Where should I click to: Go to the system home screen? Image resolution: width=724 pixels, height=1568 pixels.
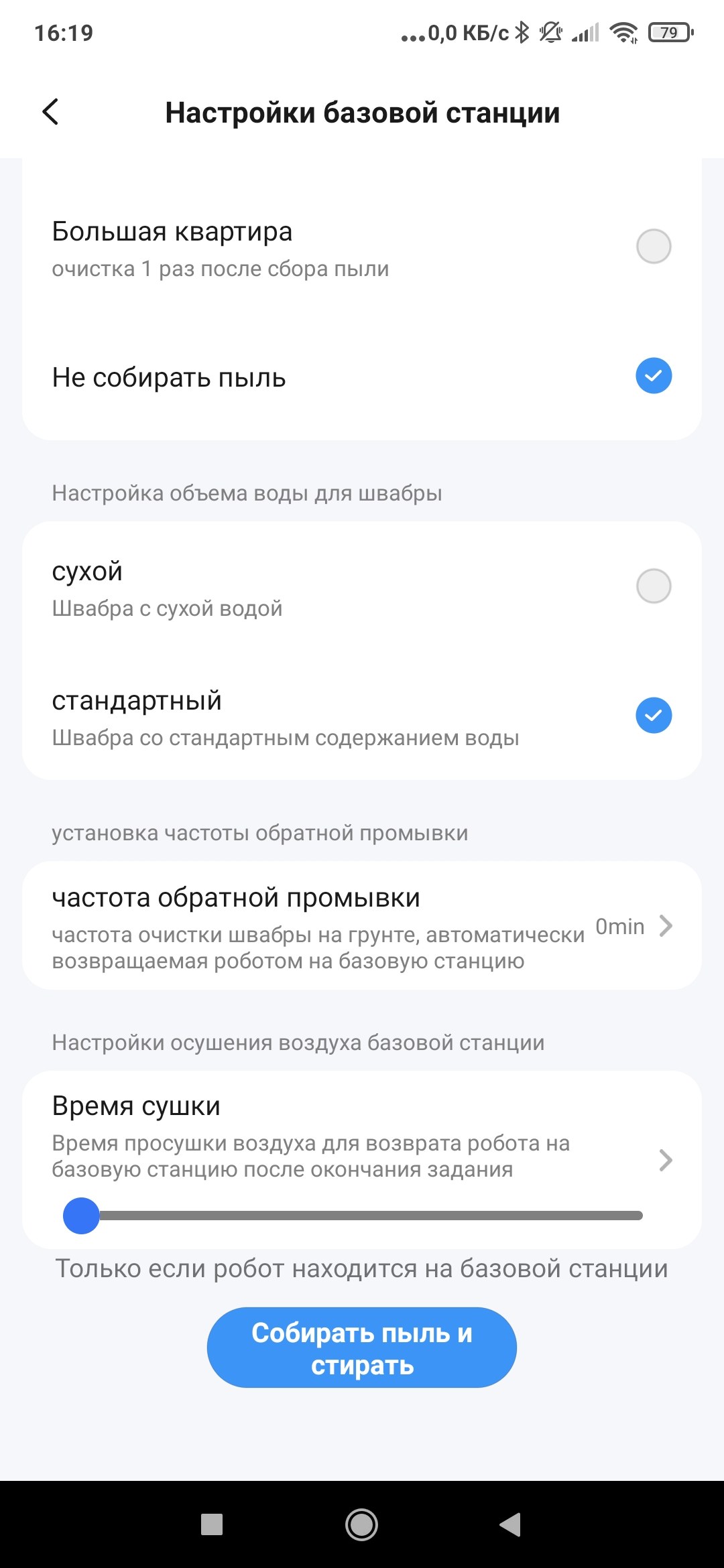(x=362, y=1524)
